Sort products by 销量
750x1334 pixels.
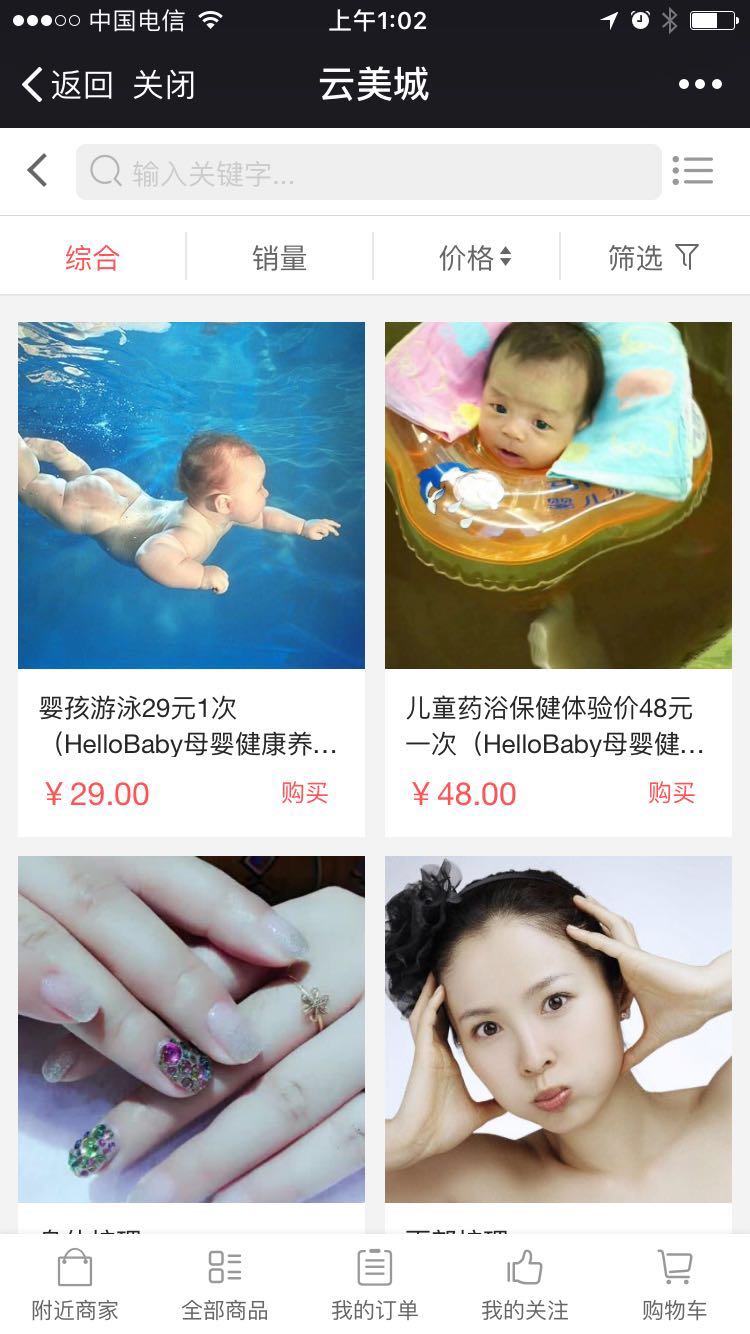coord(279,258)
